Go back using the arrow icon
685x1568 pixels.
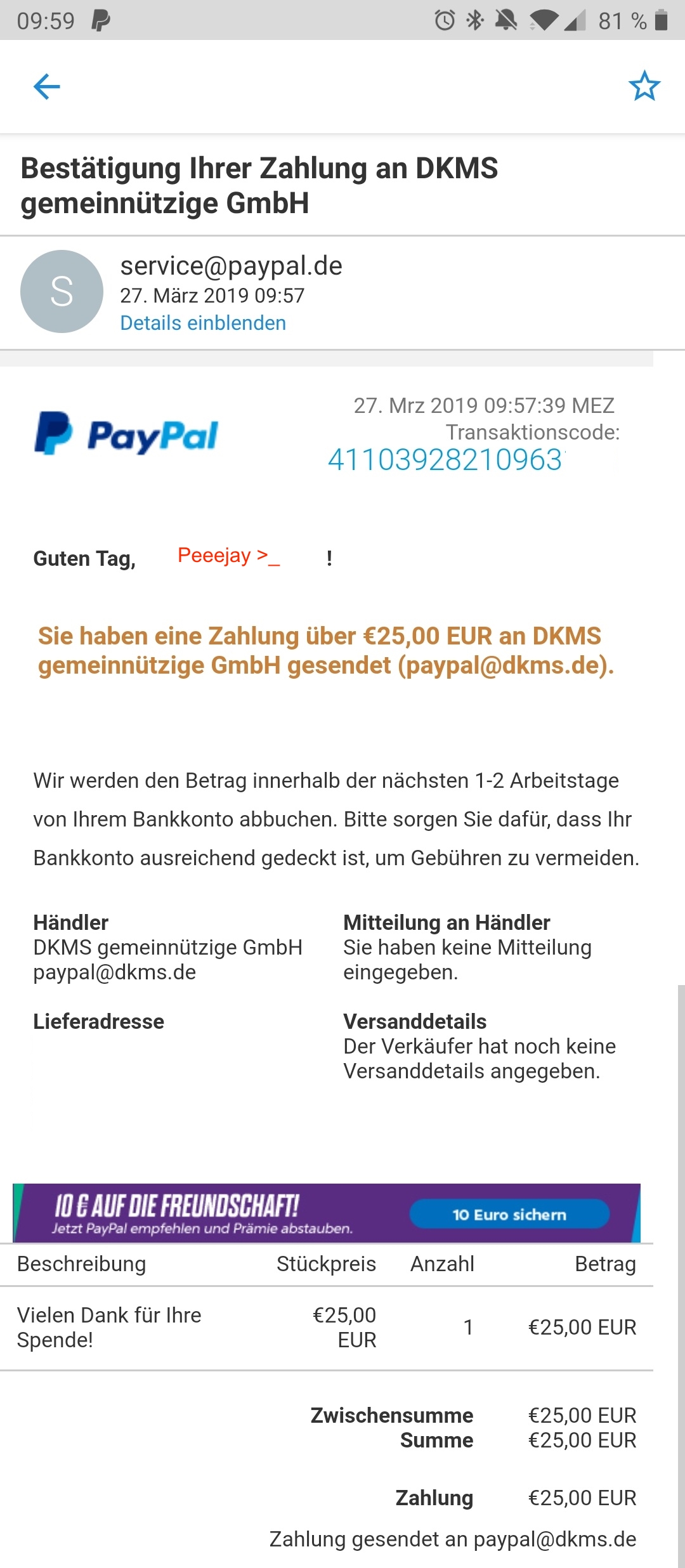(x=47, y=87)
